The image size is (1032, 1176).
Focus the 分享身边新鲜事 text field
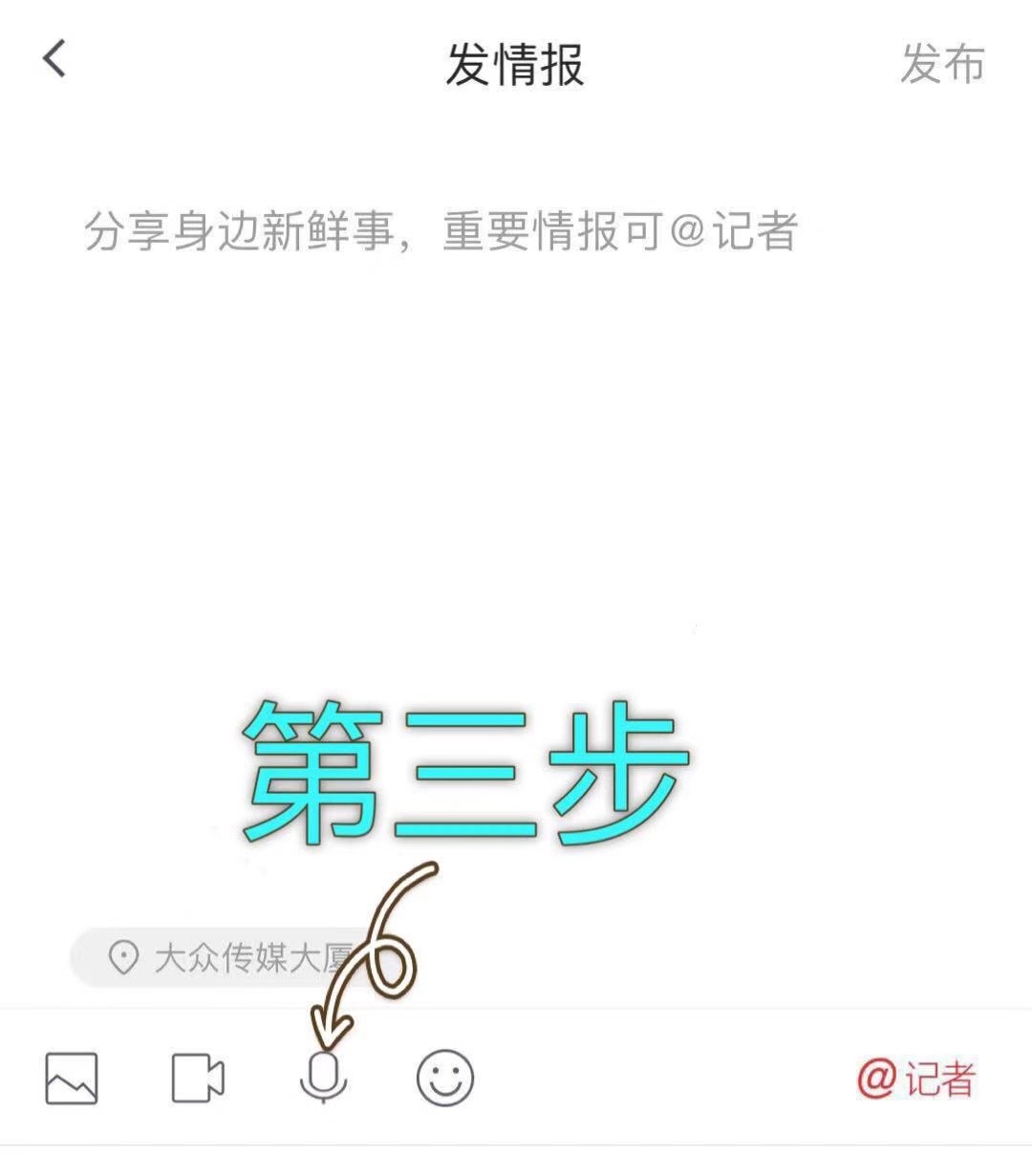pos(440,232)
